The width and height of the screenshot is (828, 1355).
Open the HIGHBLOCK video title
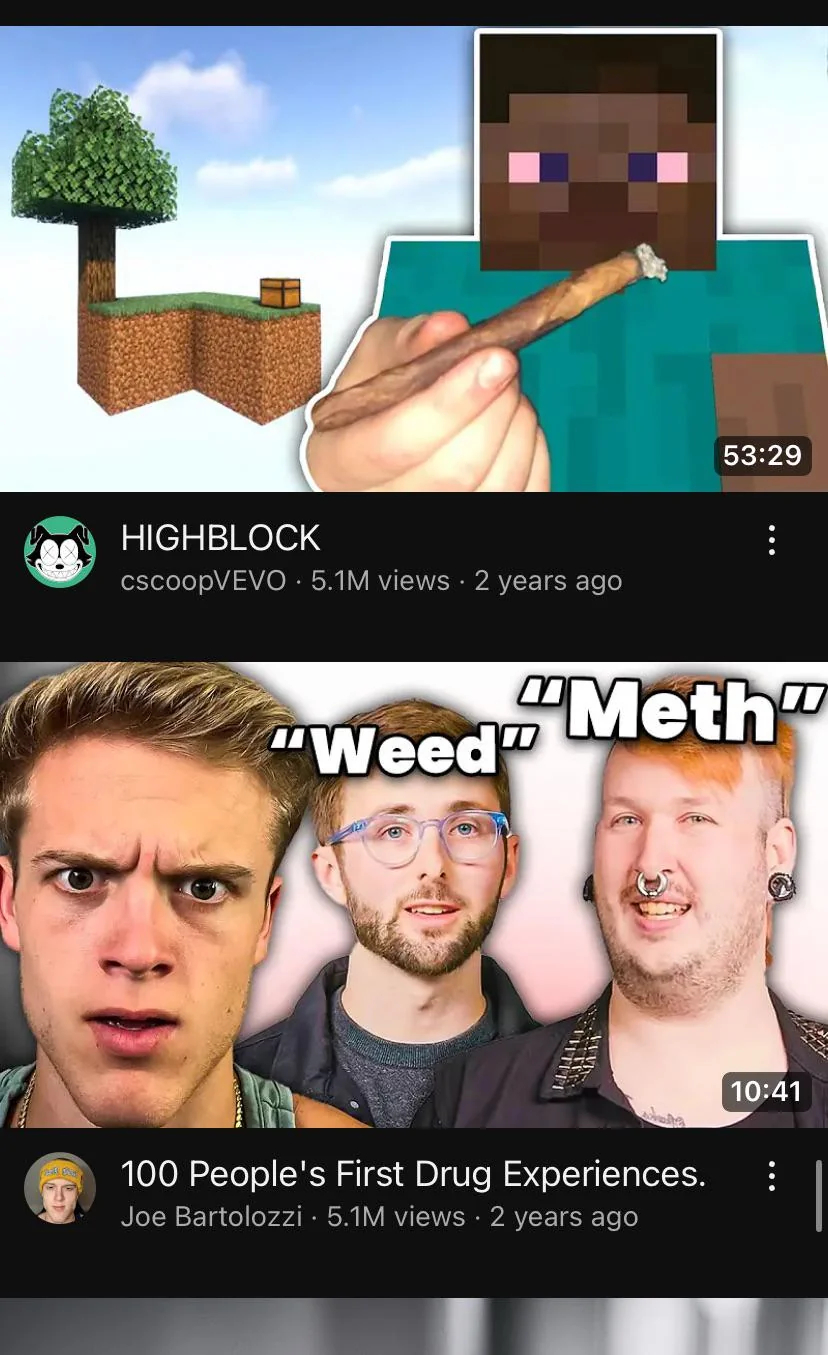point(221,538)
